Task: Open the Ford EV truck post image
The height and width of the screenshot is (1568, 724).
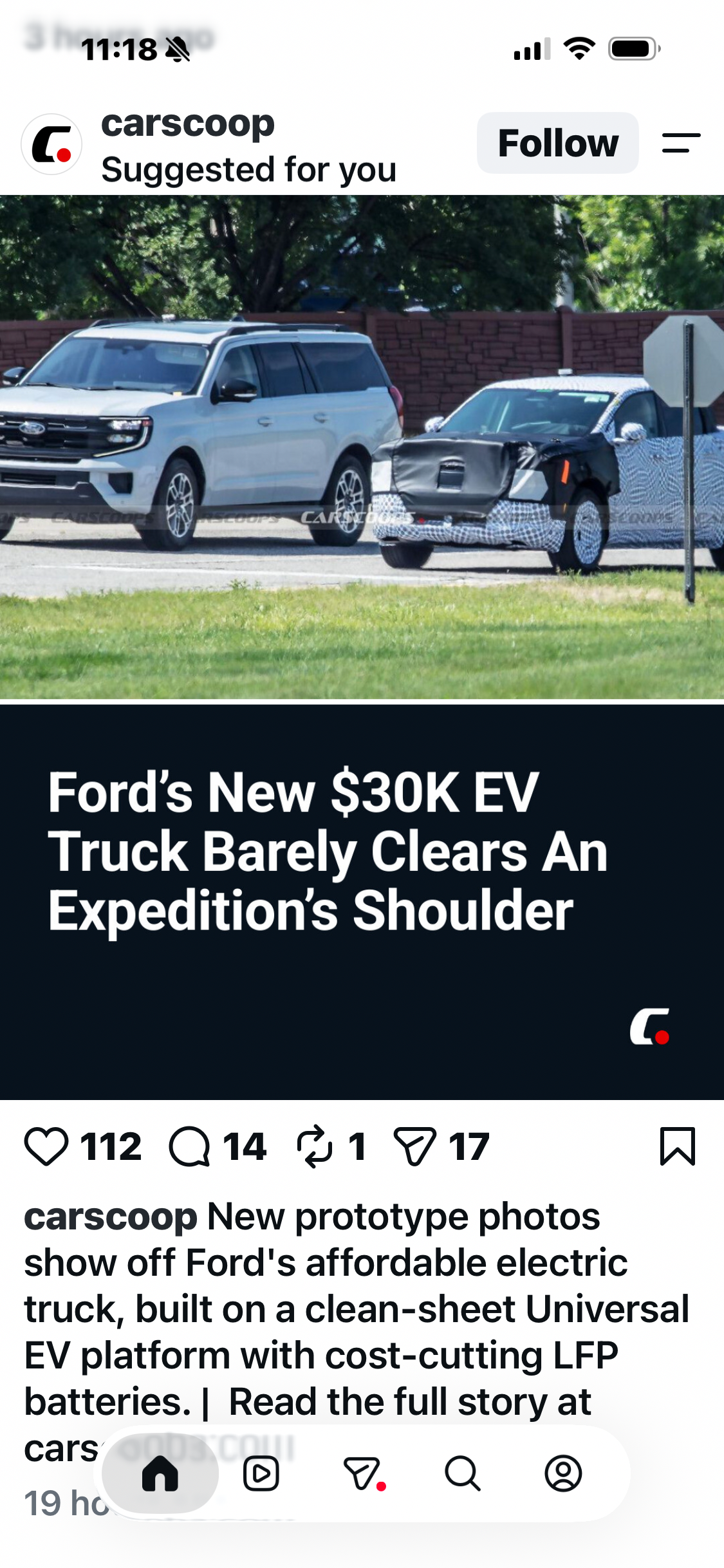Action: [362, 648]
